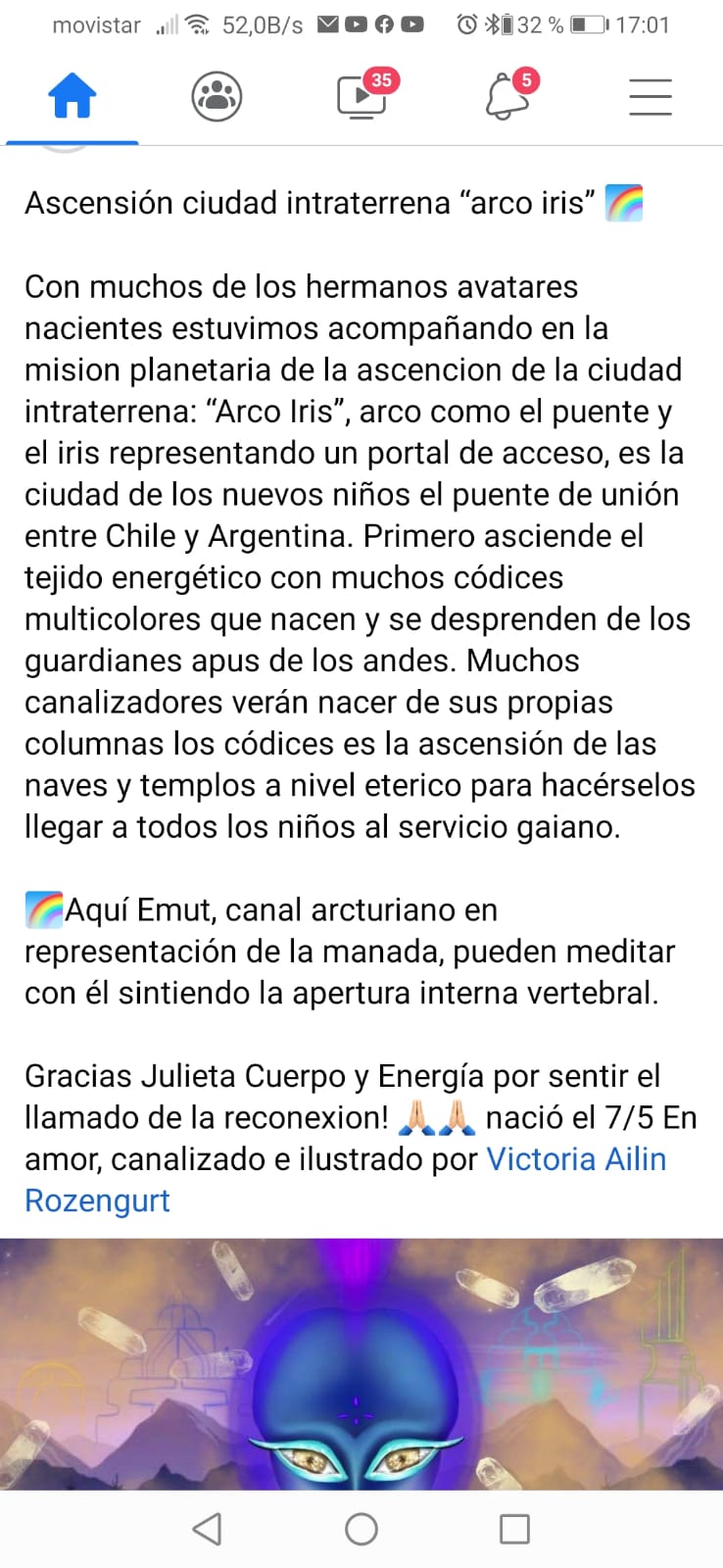Open the blue alien illustration in the post

[361, 1362]
